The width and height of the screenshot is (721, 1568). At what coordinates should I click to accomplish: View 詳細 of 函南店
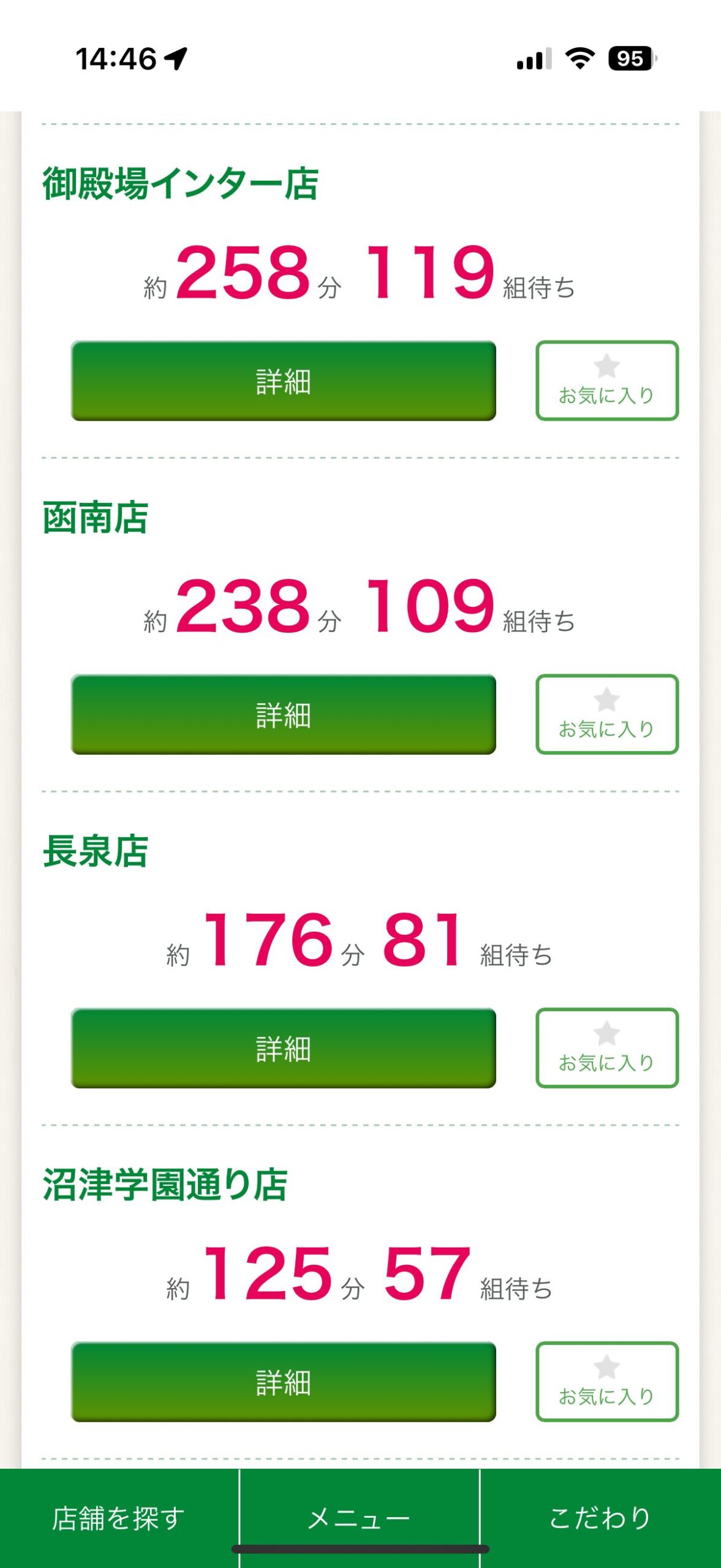[283, 714]
